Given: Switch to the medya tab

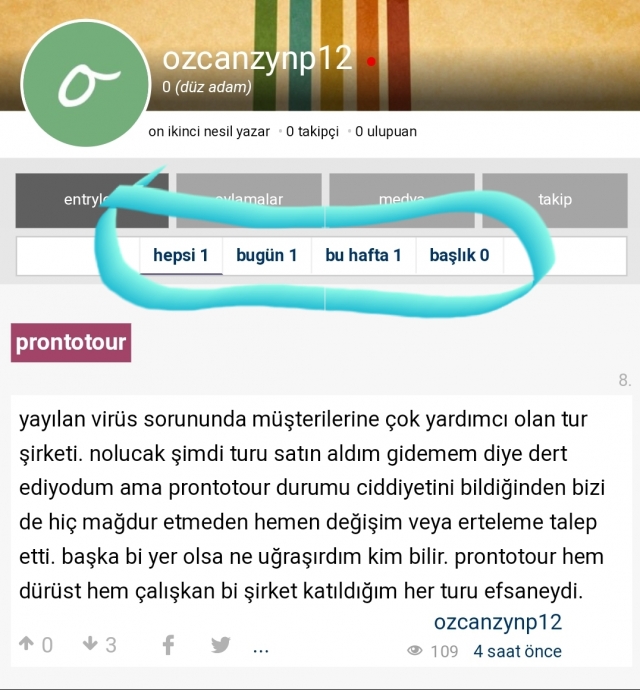Looking at the screenshot, I should 402,200.
